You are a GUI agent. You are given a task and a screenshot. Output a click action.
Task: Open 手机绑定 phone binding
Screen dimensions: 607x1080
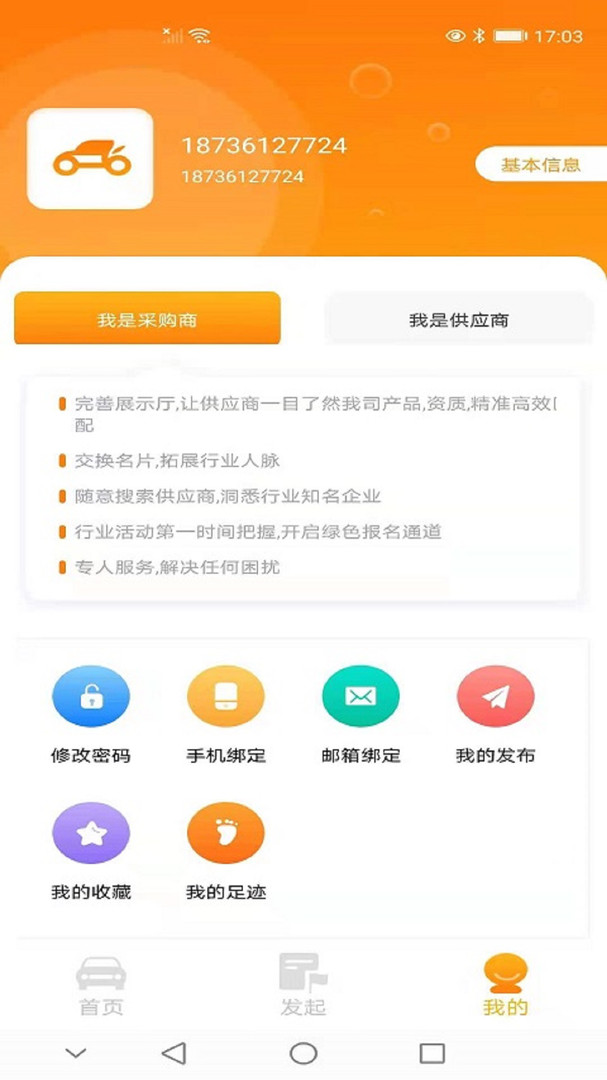coord(226,714)
